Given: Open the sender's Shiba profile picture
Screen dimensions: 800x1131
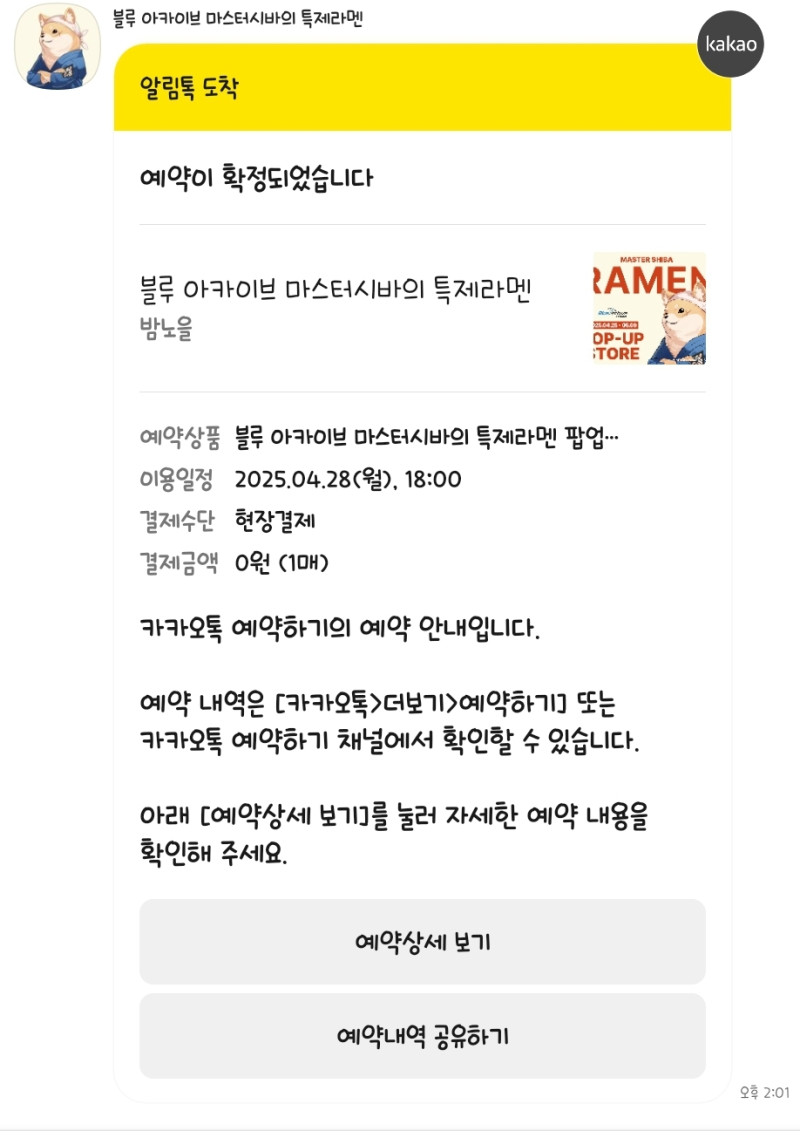Looking at the screenshot, I should pos(56,46).
